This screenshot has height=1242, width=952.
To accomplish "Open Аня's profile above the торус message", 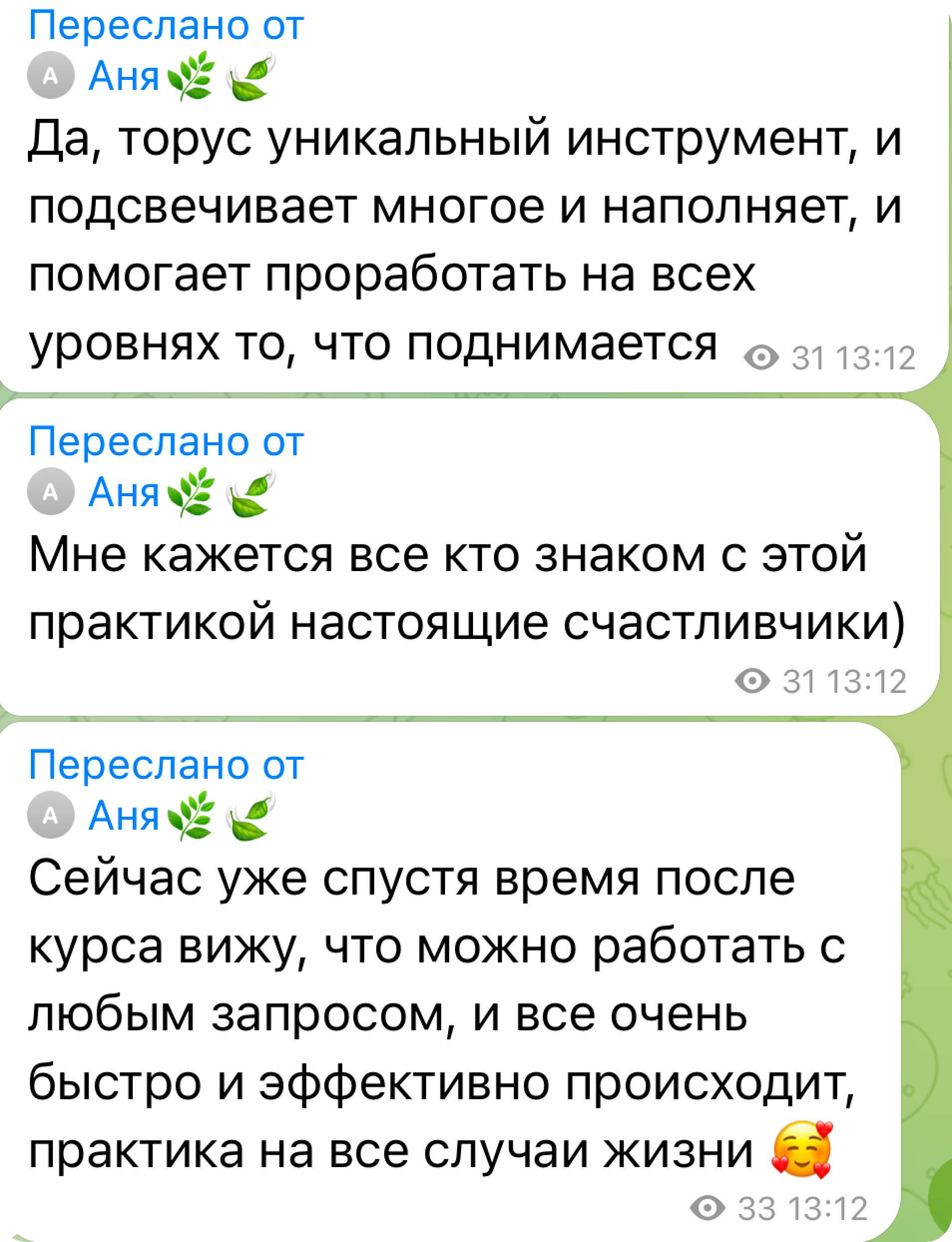I will [x=124, y=75].
